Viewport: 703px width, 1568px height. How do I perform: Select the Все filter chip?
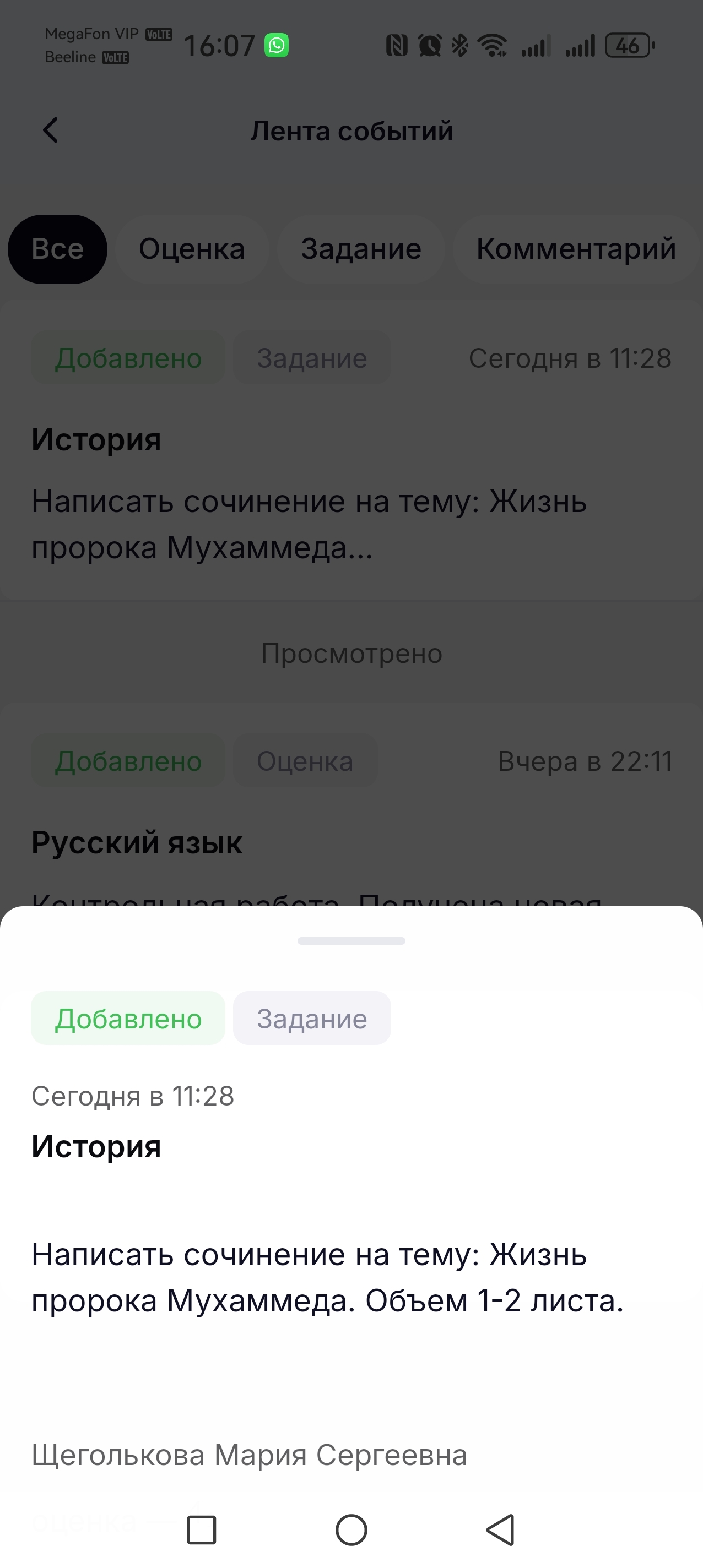pyautogui.click(x=57, y=249)
